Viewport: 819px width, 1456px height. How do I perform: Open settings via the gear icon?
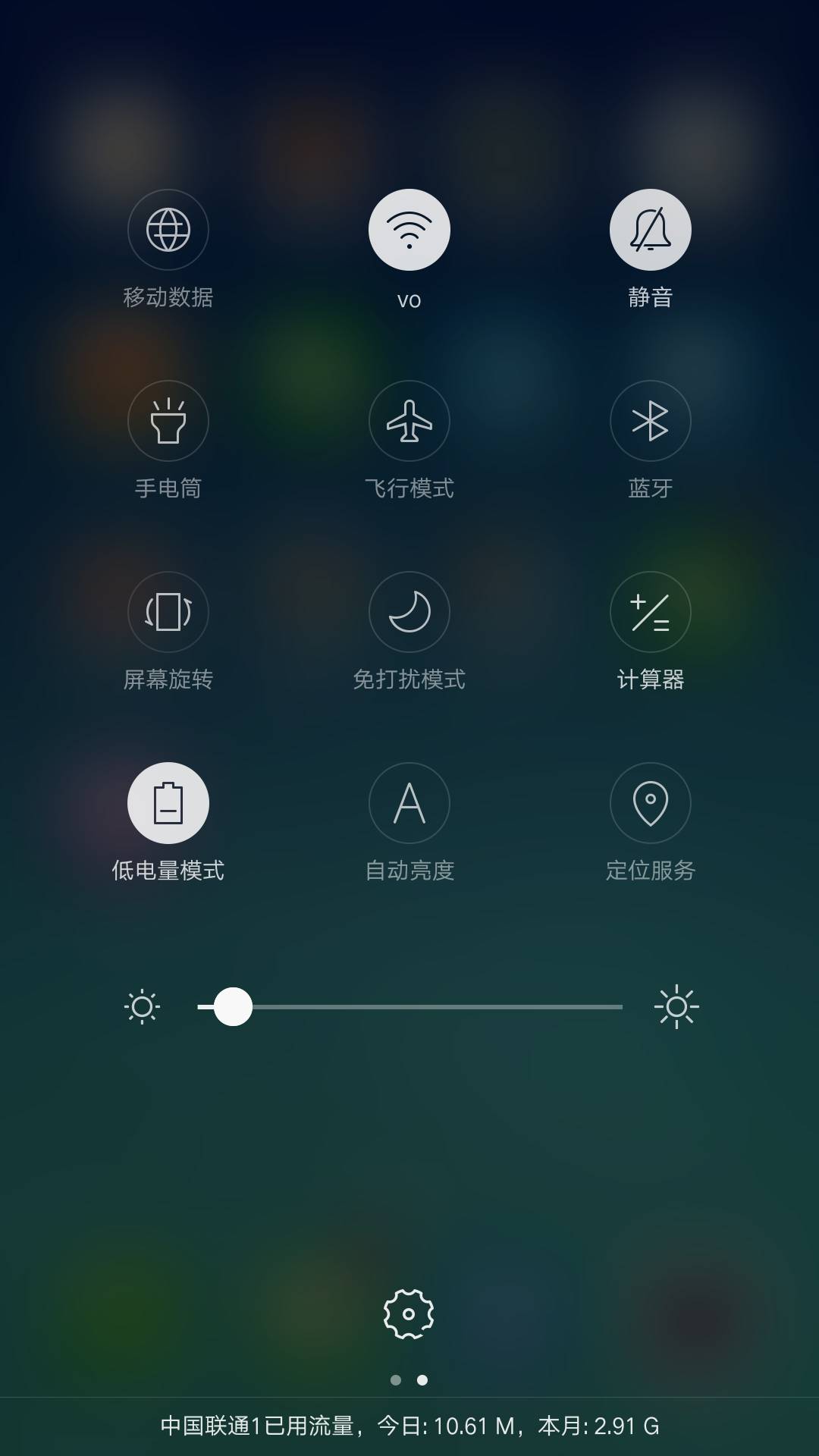tap(409, 1314)
